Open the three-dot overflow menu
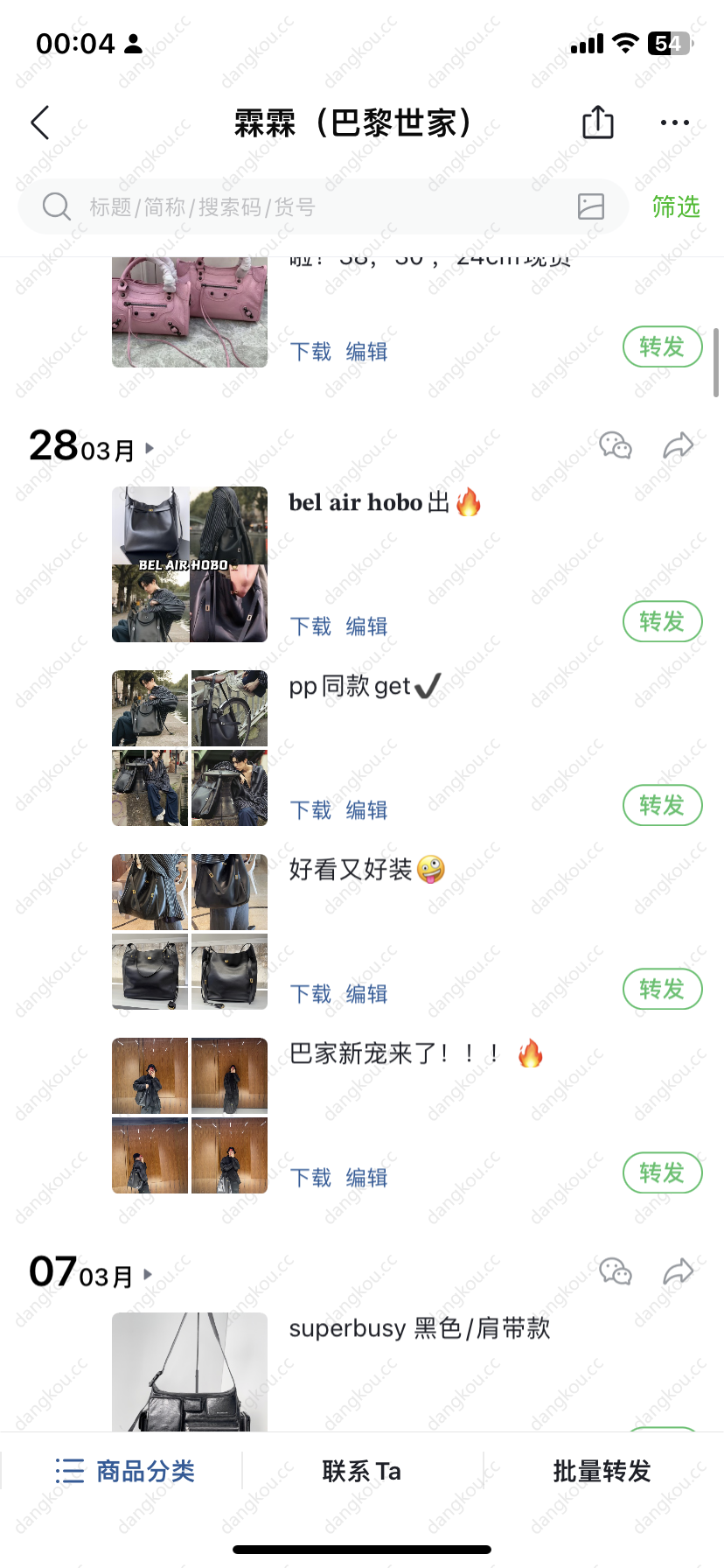The image size is (724, 1568). (674, 122)
